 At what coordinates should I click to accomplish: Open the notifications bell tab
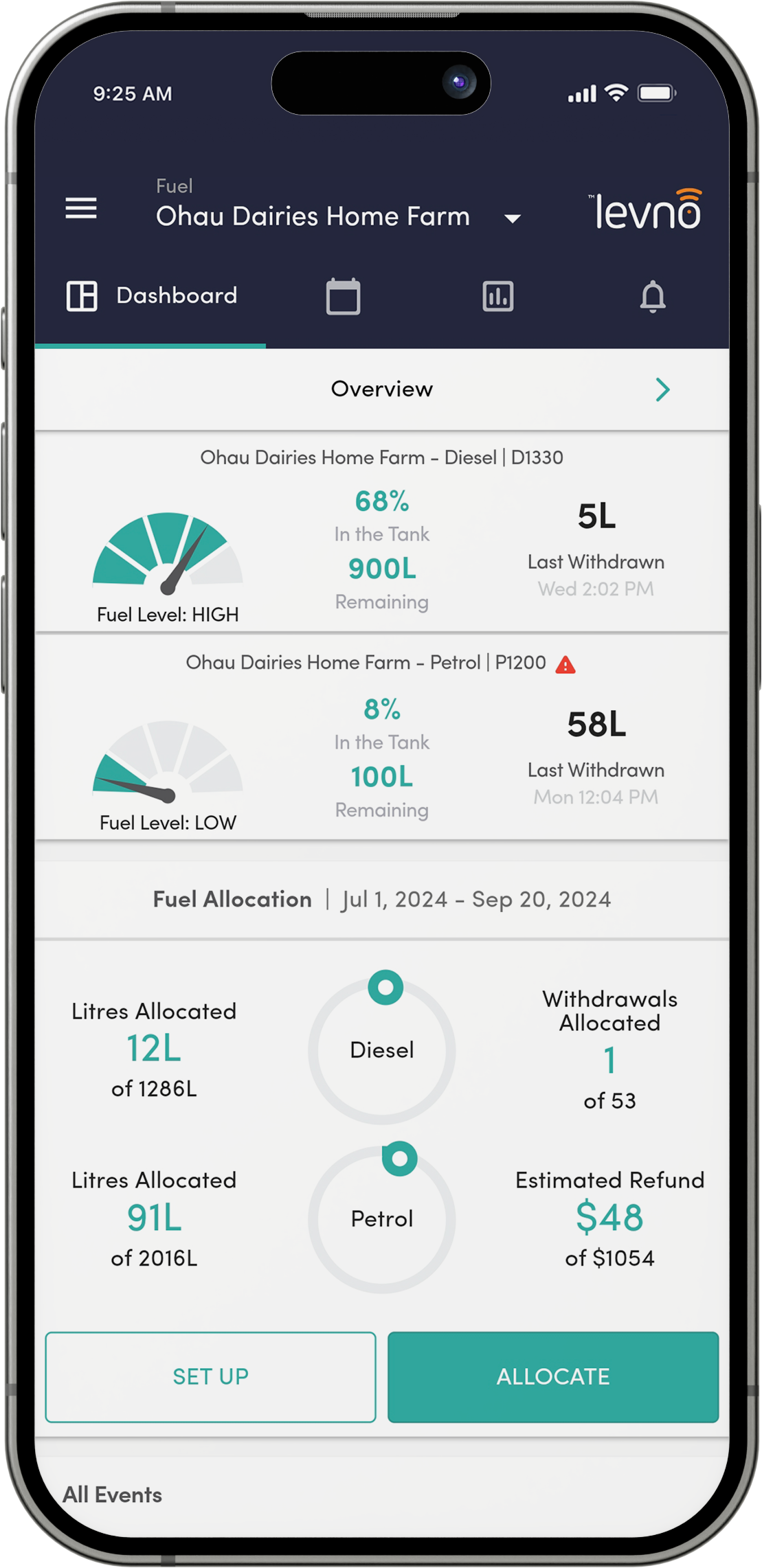point(653,296)
